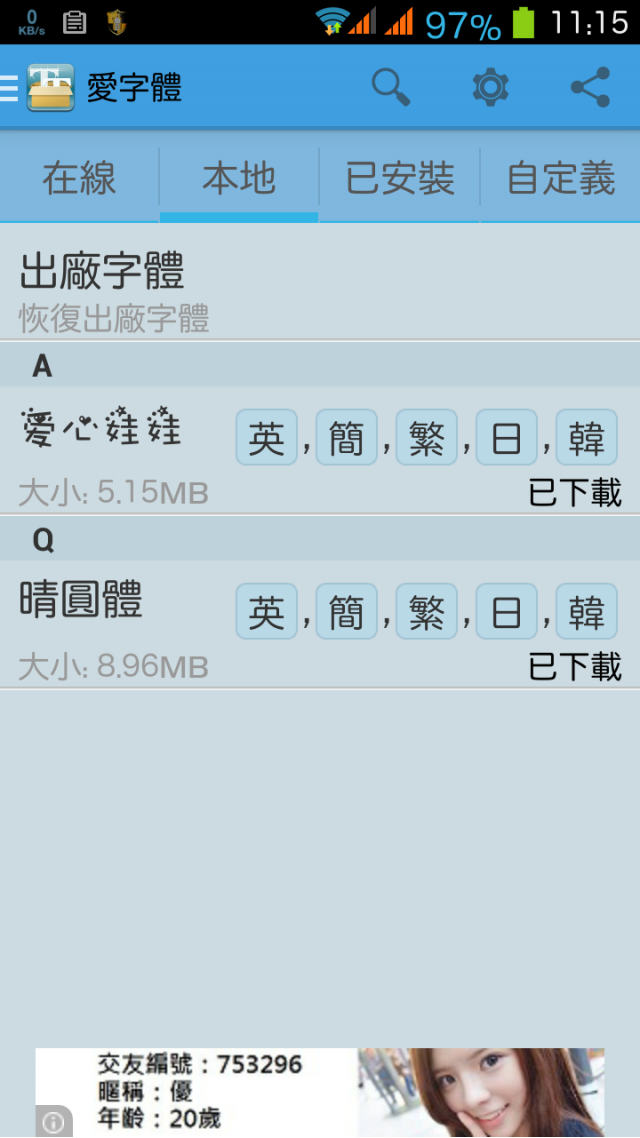The width and height of the screenshot is (640, 1138).
Task: Share the app using the share icon
Action: pyautogui.click(x=590, y=88)
